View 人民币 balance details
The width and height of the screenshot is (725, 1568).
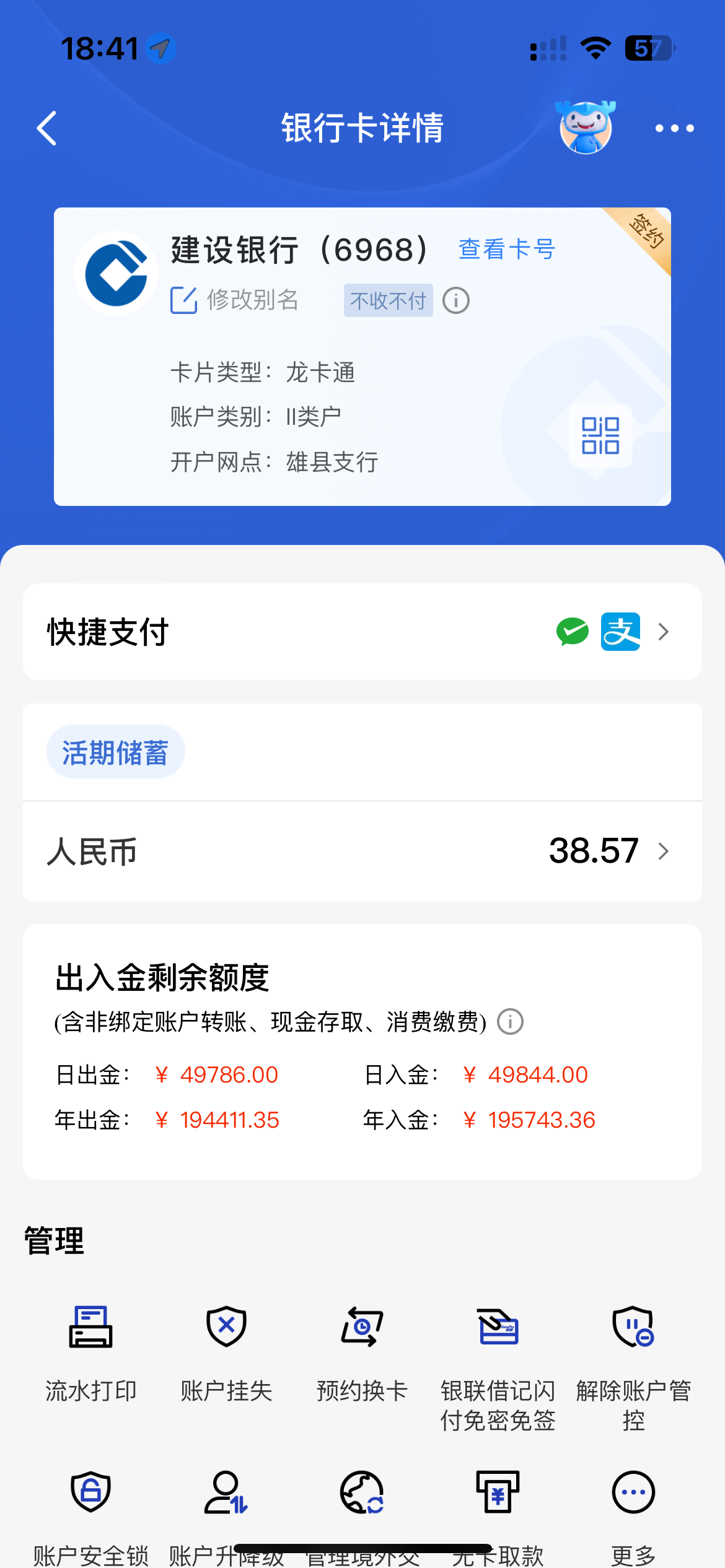pyautogui.click(x=362, y=852)
